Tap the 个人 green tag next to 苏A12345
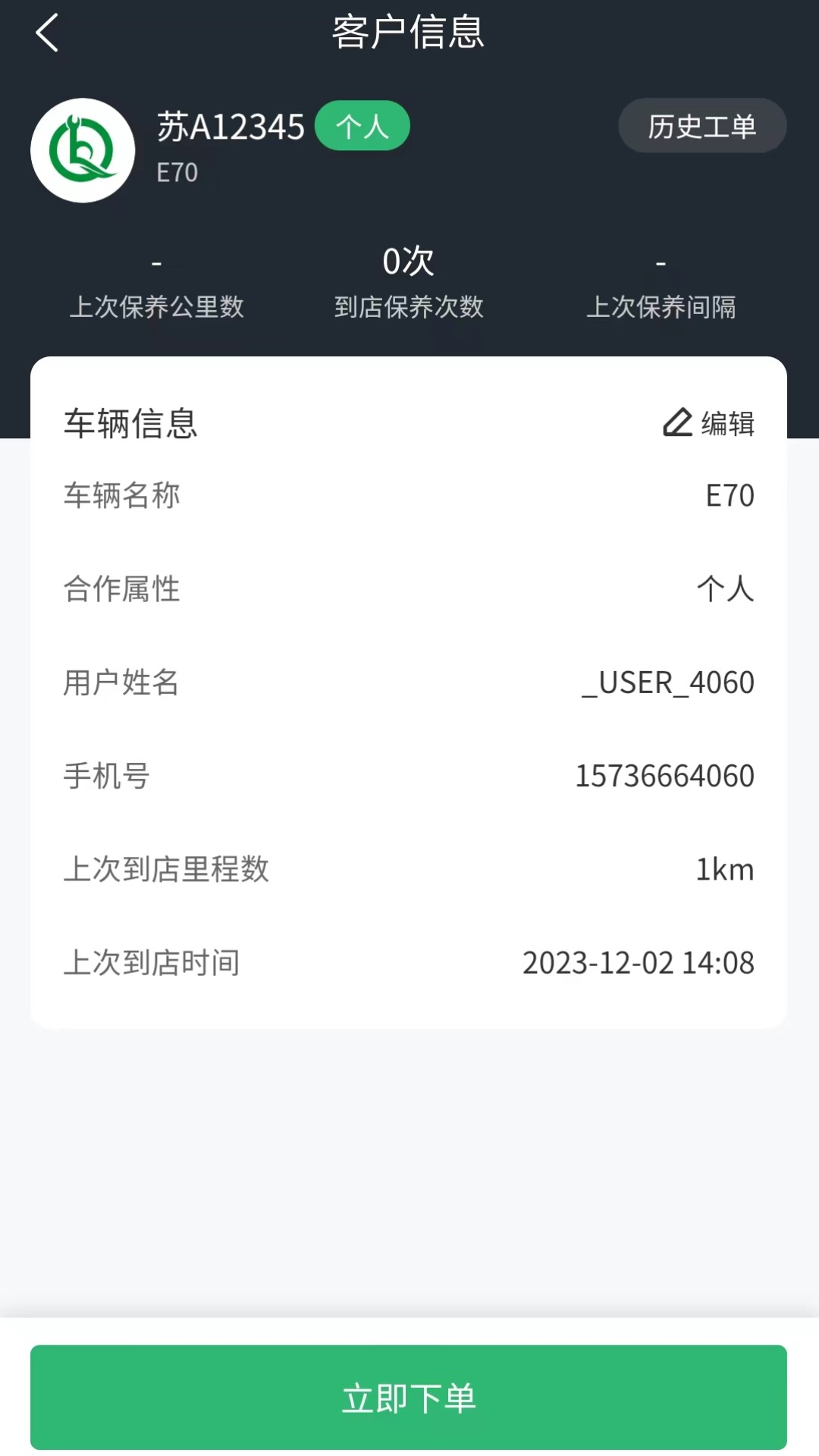Viewport: 819px width, 1456px height. (362, 126)
